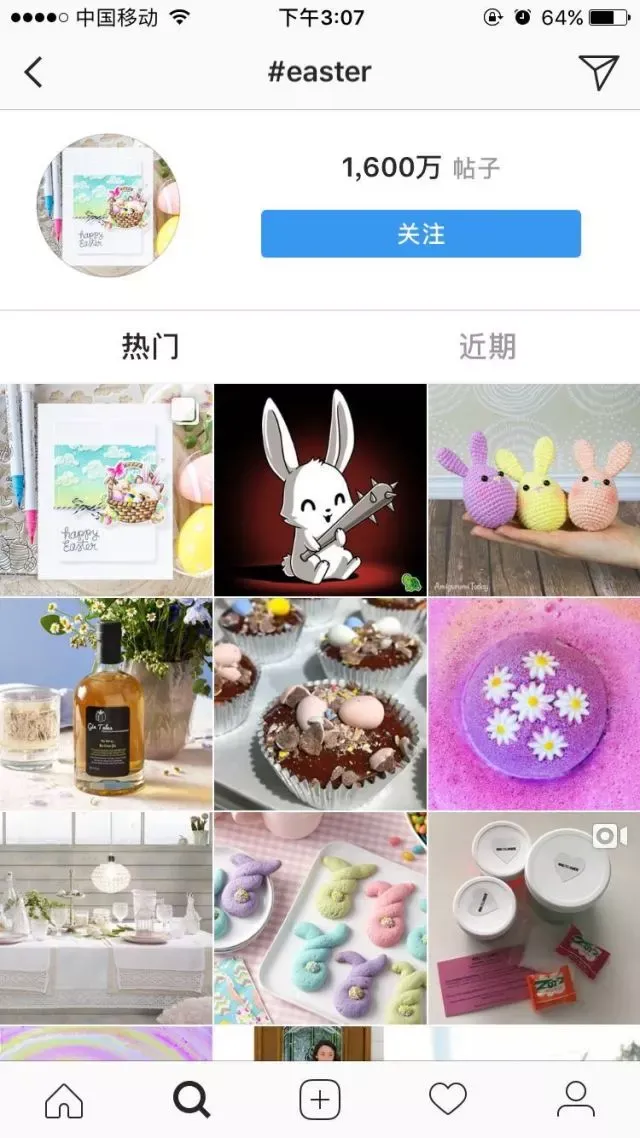Screen dimensions: 640x1138
Task: Open the search and explore tab
Action: point(192,1100)
